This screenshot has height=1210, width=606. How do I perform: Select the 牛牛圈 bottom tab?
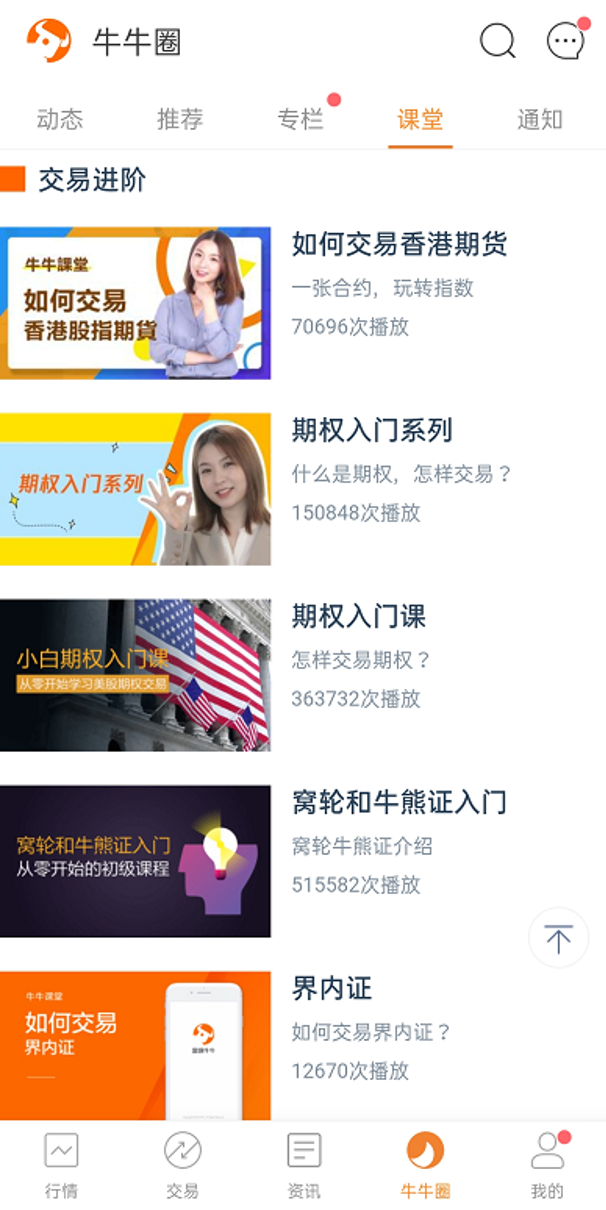pyautogui.click(x=425, y=1163)
